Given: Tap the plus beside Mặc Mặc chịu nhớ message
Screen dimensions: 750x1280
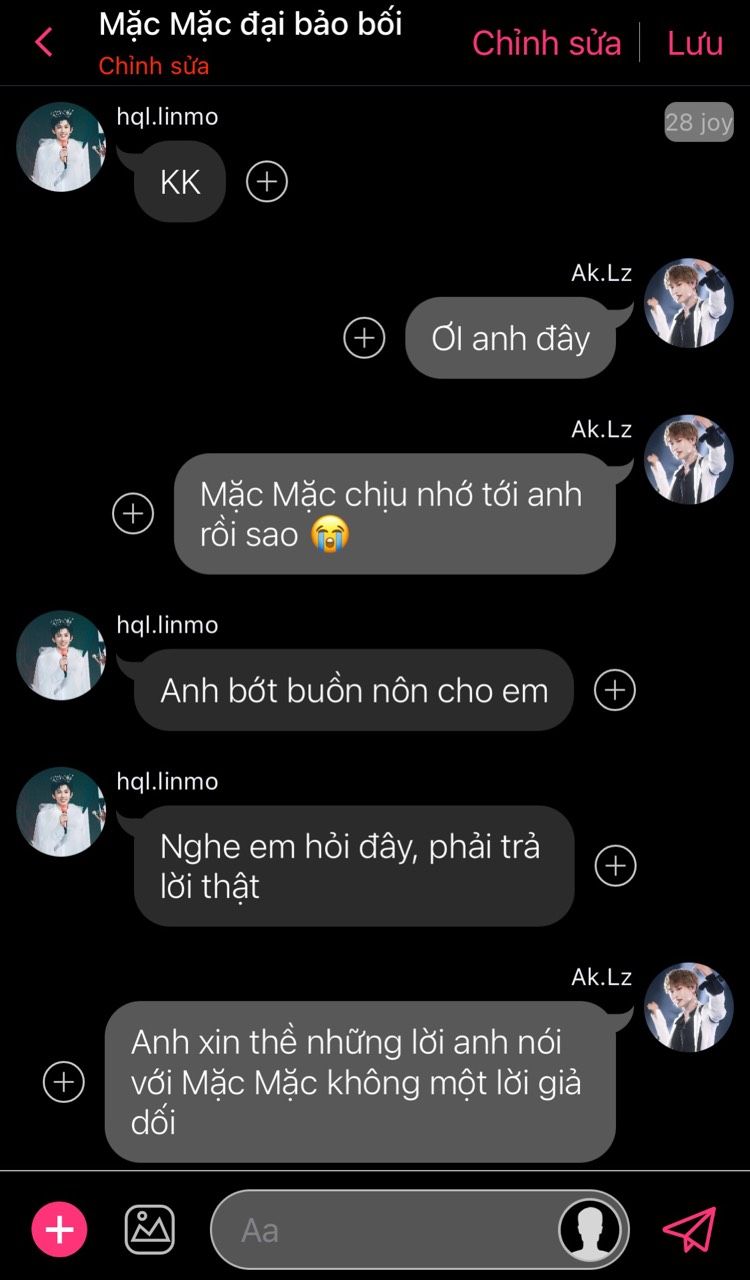Looking at the screenshot, I should pyautogui.click(x=133, y=514).
